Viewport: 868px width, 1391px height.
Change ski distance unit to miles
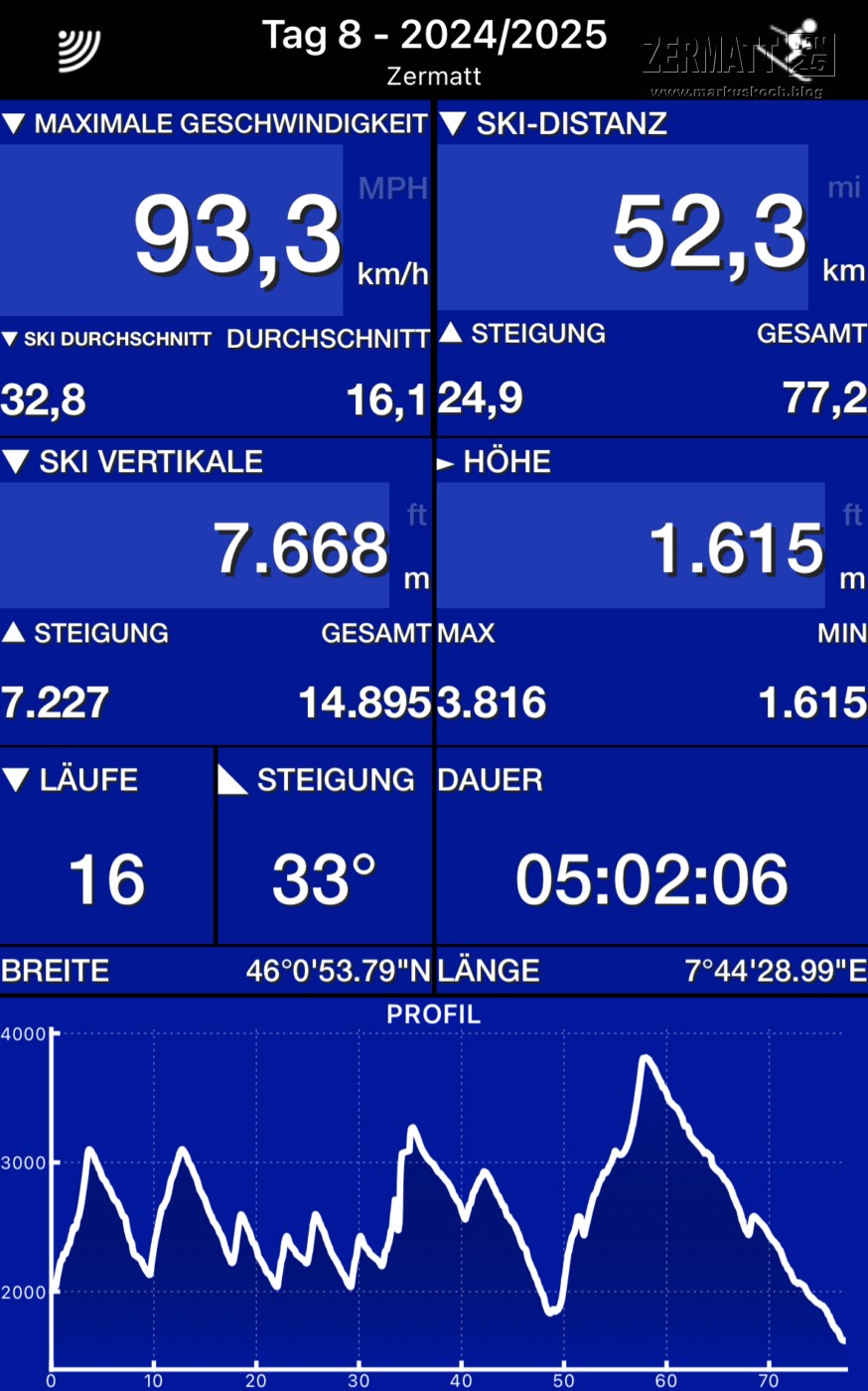click(x=843, y=188)
